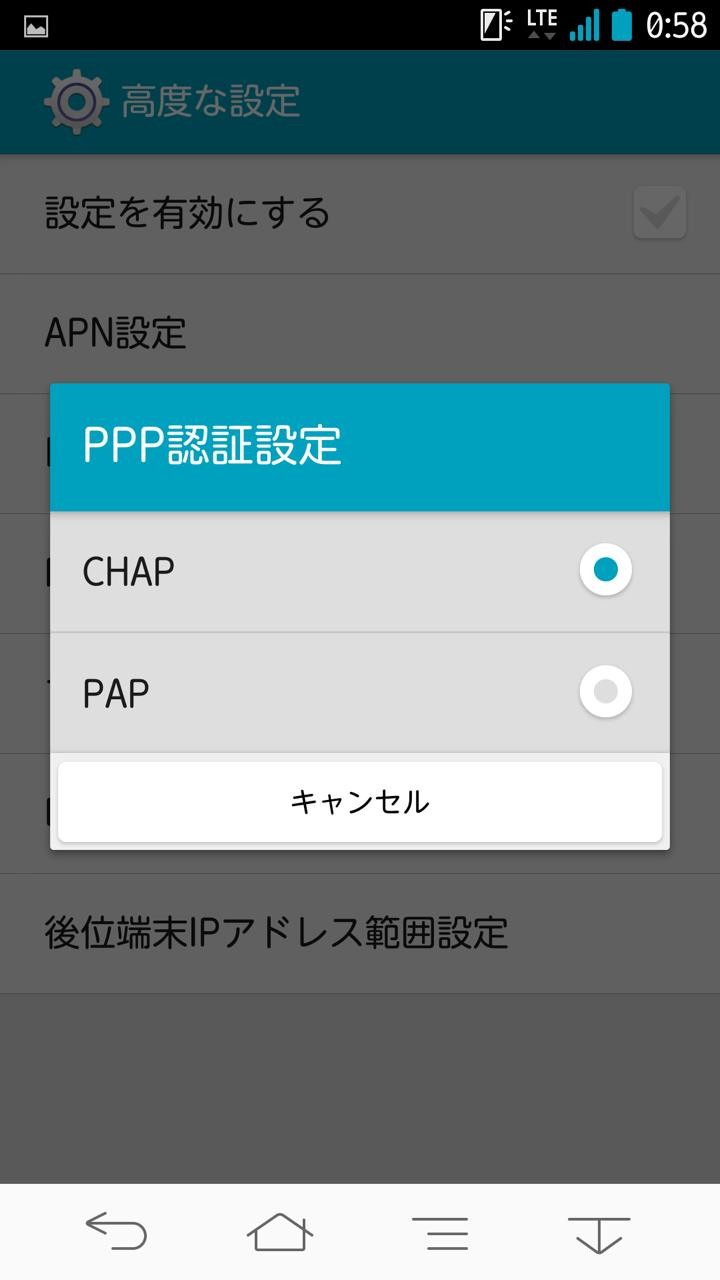Open the system menu button
This screenshot has width=720, height=1280.
[440, 1232]
